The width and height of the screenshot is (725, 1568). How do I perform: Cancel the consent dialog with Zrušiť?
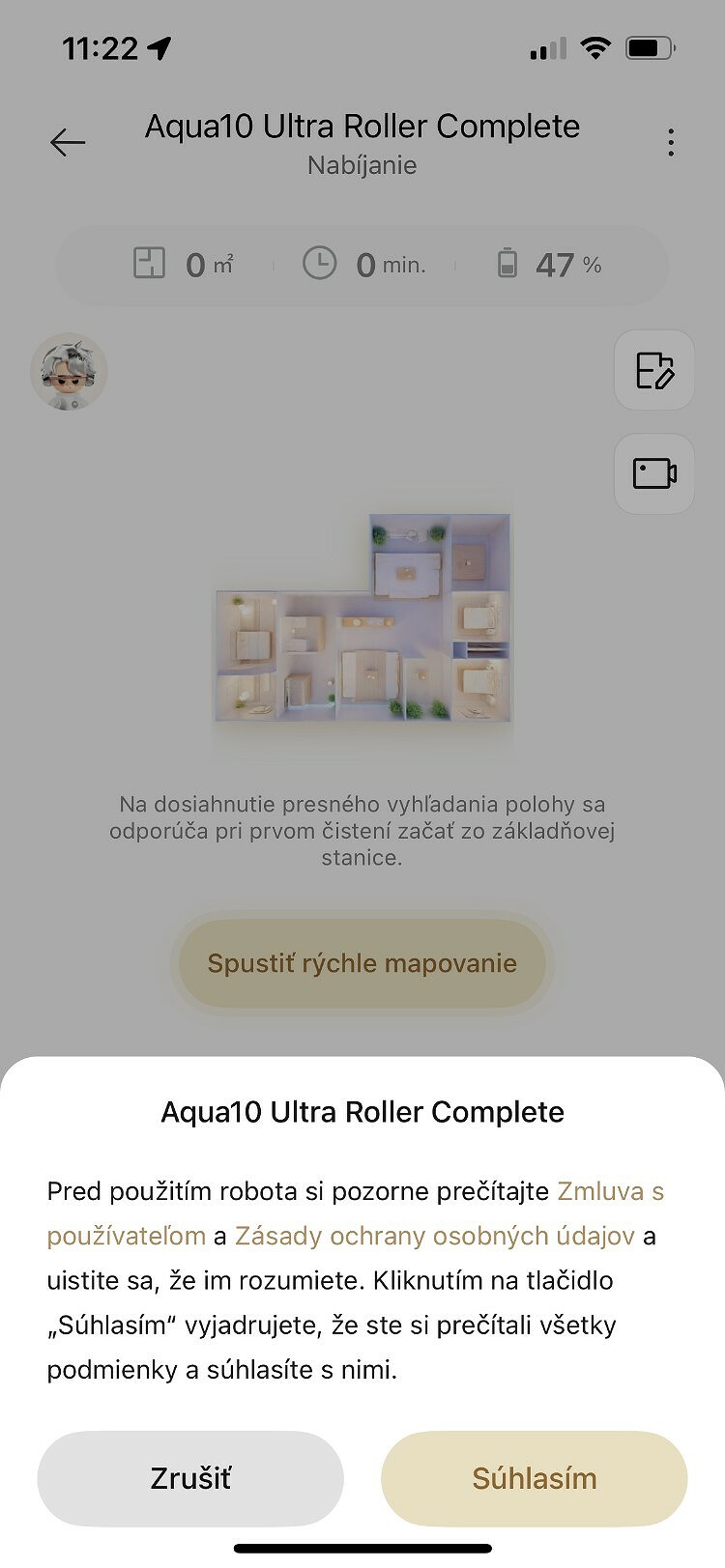pyautogui.click(x=190, y=1477)
